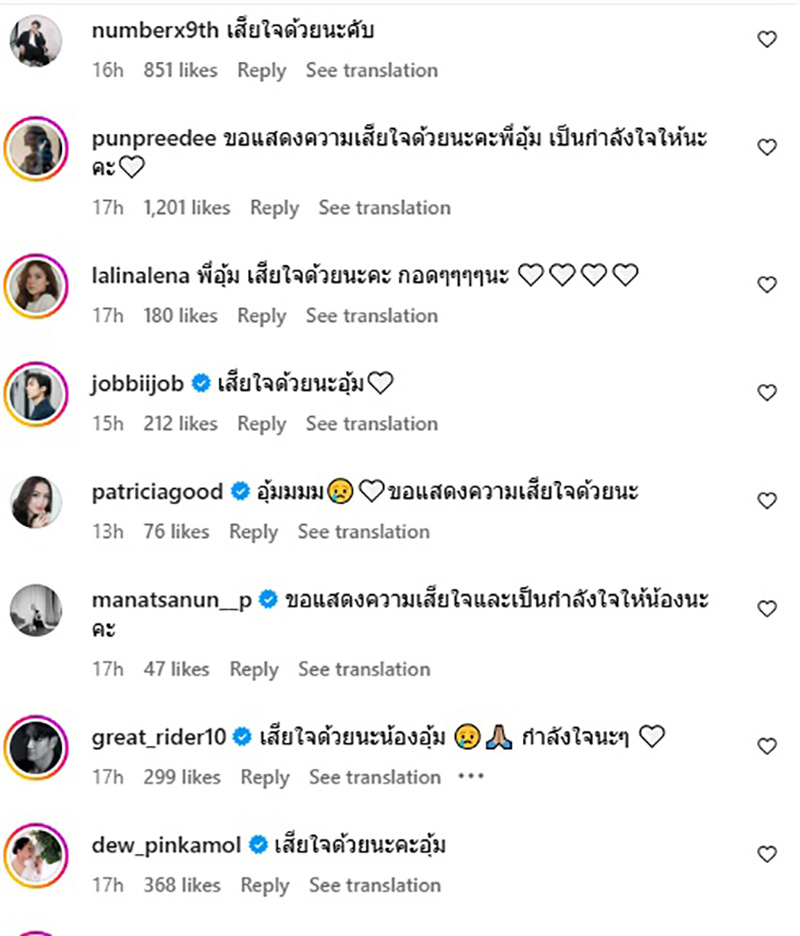See translation of punpreedee's comment
This screenshot has height=936, width=800.
384,208
